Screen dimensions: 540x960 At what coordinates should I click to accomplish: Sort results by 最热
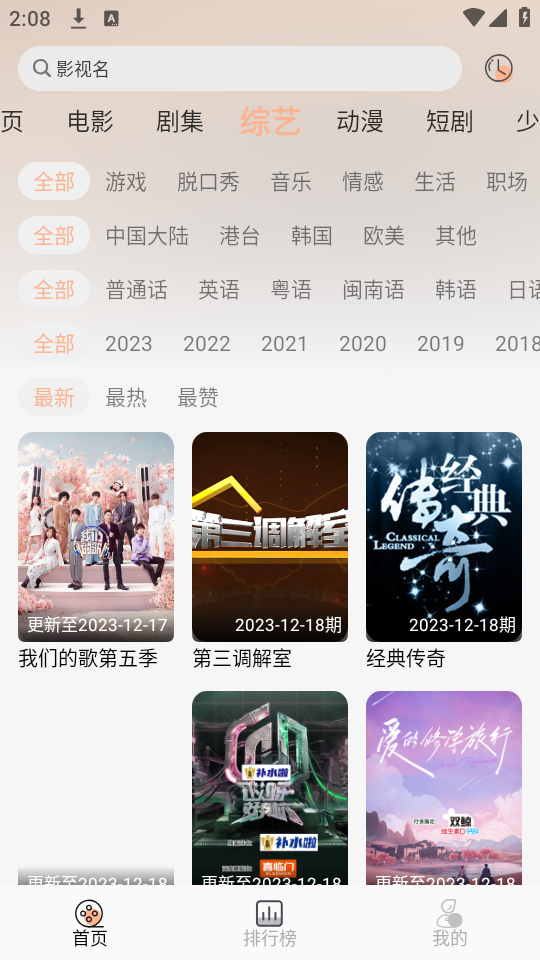point(126,397)
